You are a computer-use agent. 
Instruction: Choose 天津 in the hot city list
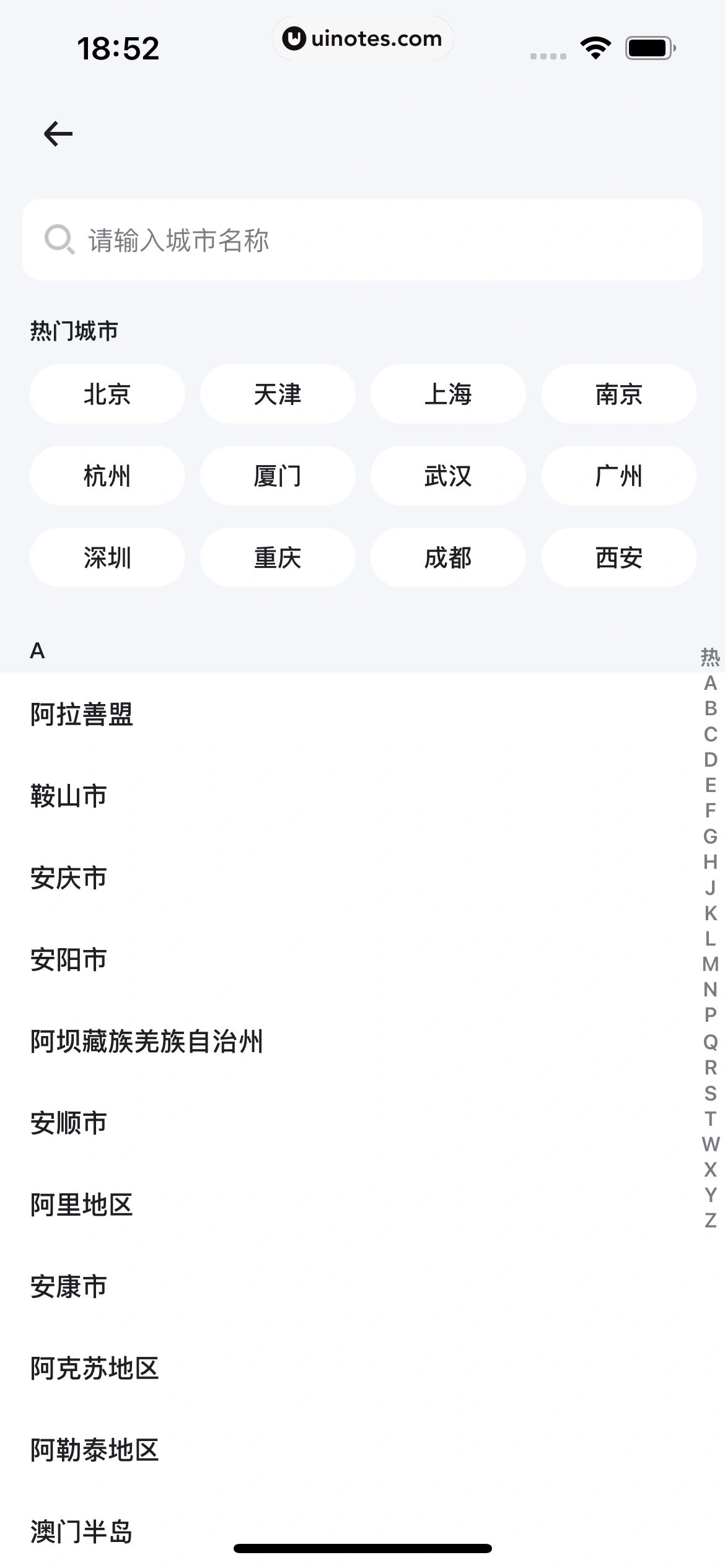point(277,394)
